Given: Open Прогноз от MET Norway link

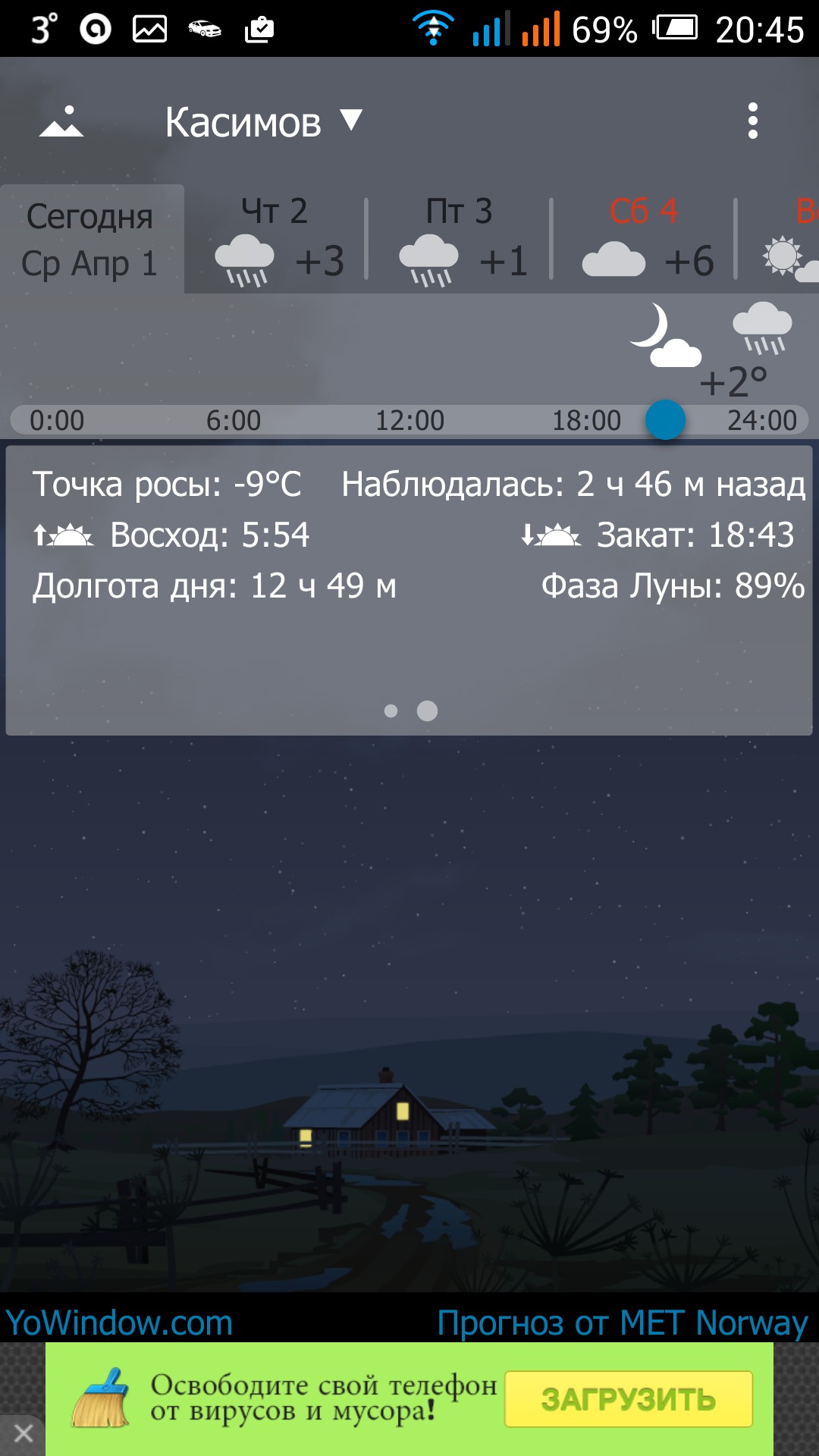Looking at the screenshot, I should pos(622,1323).
